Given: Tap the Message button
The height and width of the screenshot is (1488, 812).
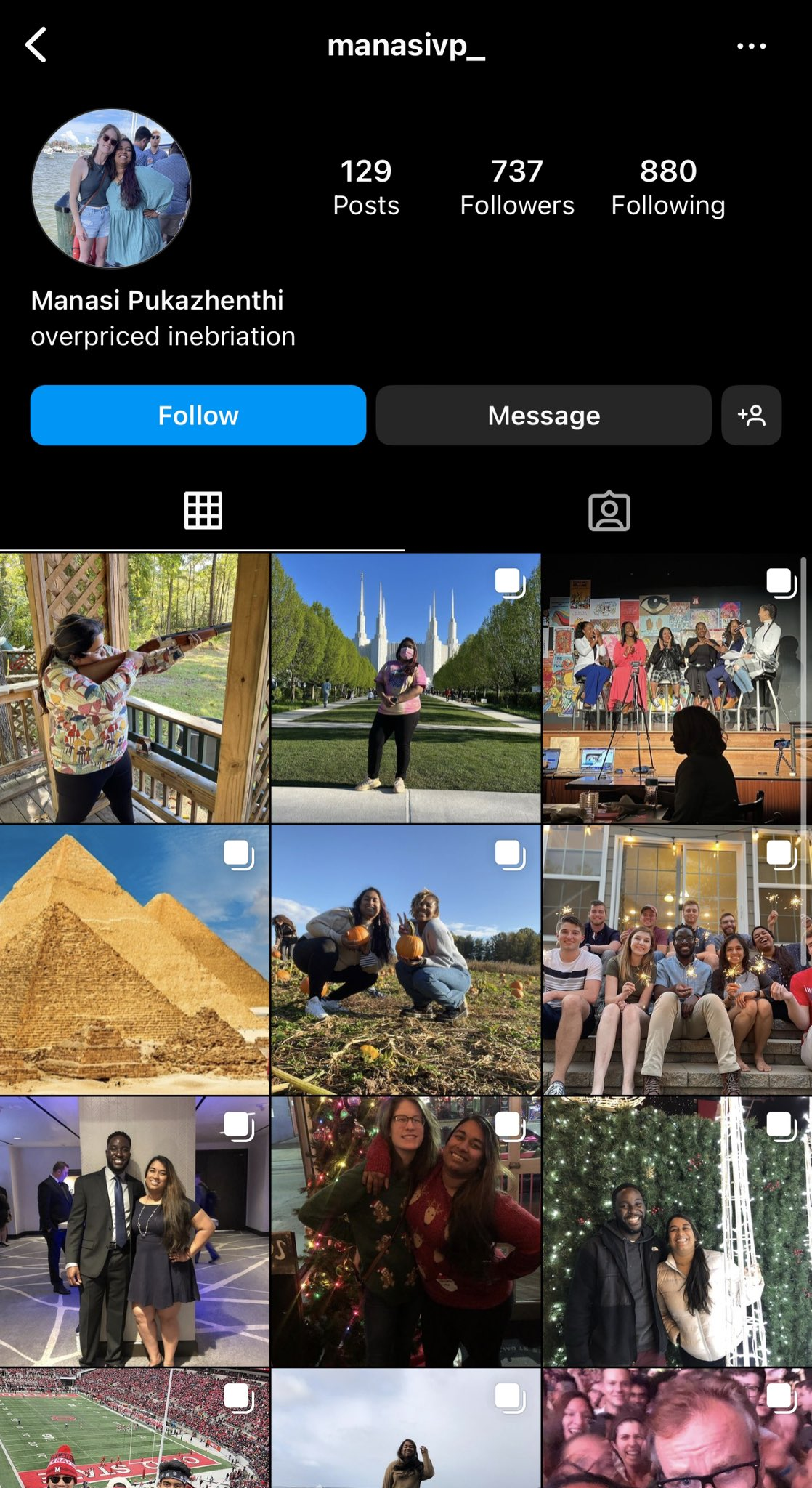Looking at the screenshot, I should point(543,415).
